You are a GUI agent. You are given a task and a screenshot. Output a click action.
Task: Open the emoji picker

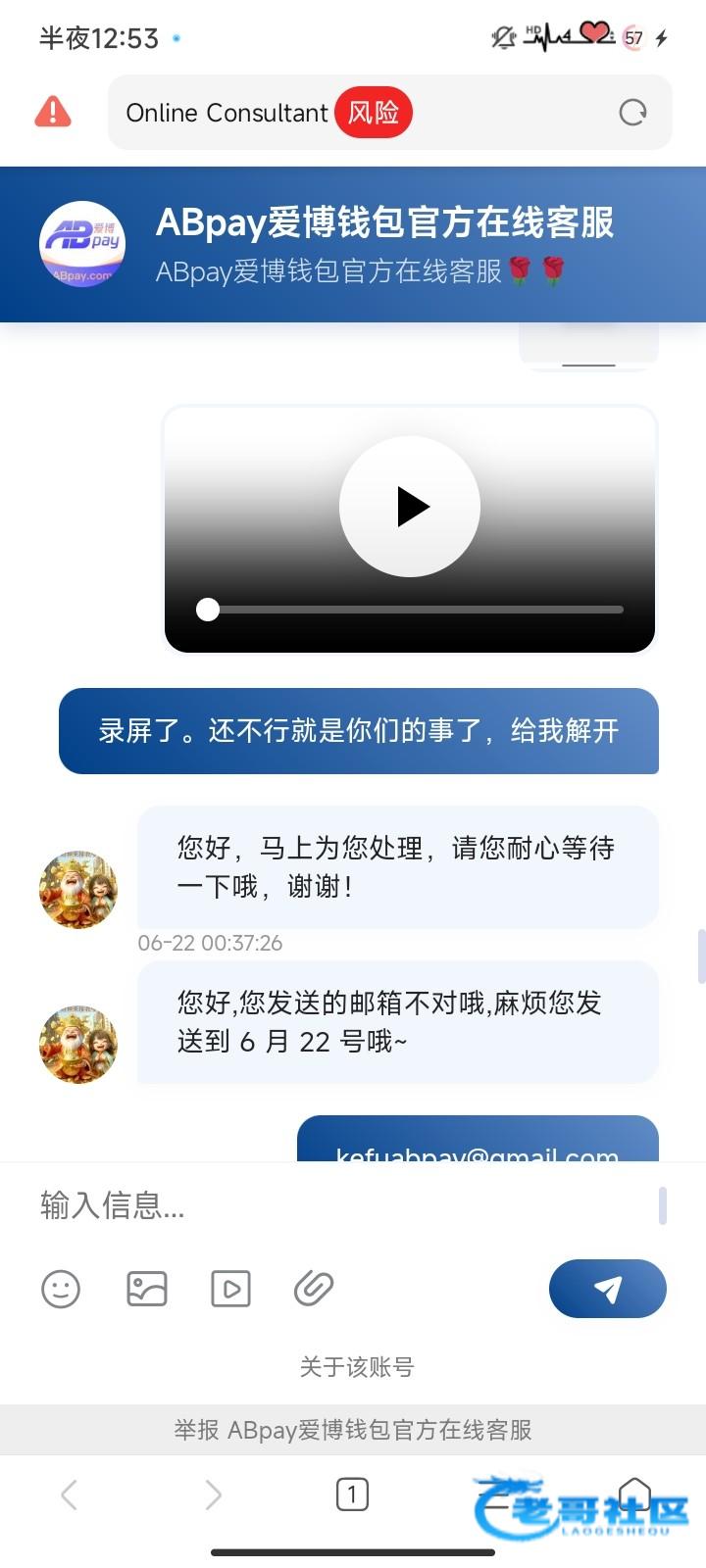pos(61,1289)
